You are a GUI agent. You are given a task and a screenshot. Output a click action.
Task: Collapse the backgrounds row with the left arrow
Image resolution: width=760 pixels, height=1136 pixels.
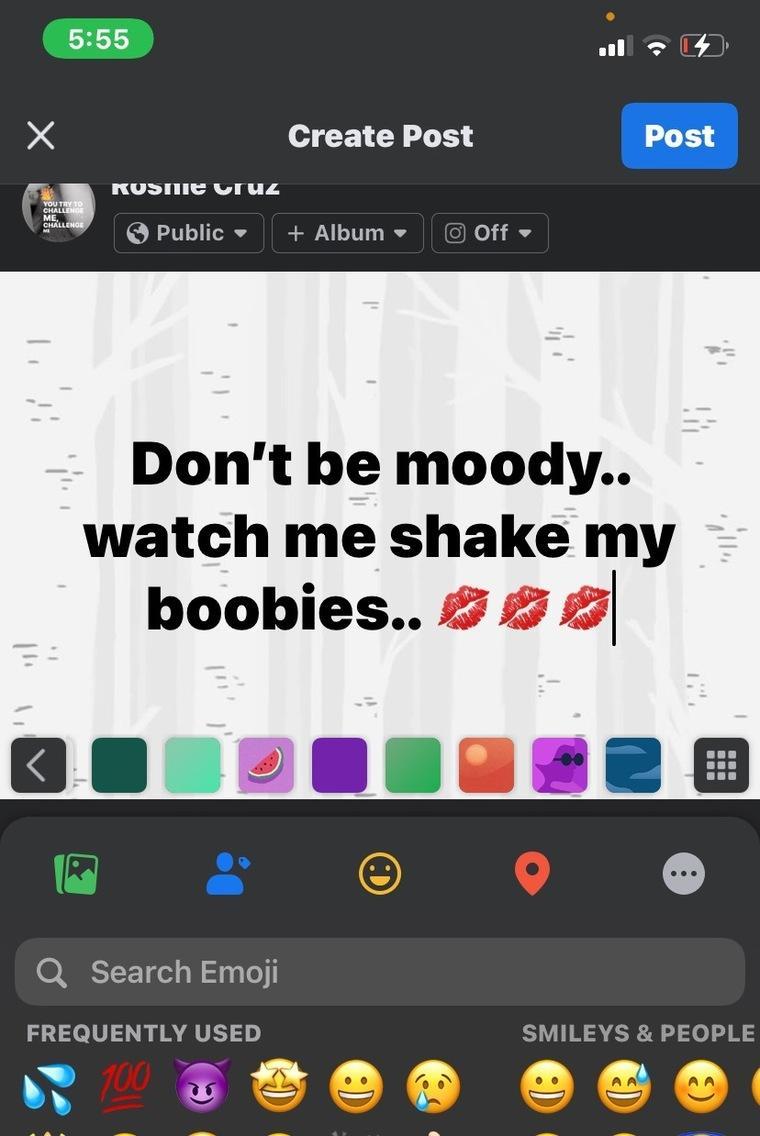pos(38,765)
